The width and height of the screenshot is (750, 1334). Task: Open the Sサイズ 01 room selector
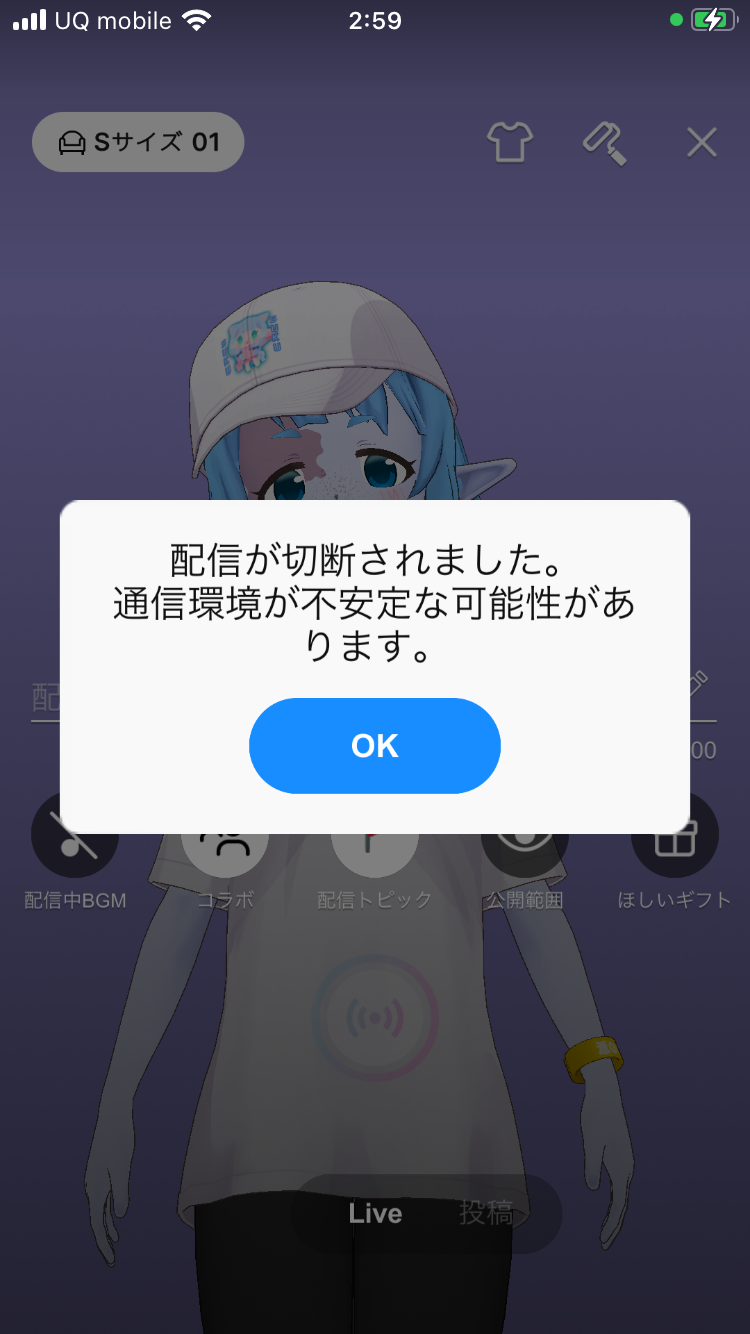pyautogui.click(x=138, y=142)
